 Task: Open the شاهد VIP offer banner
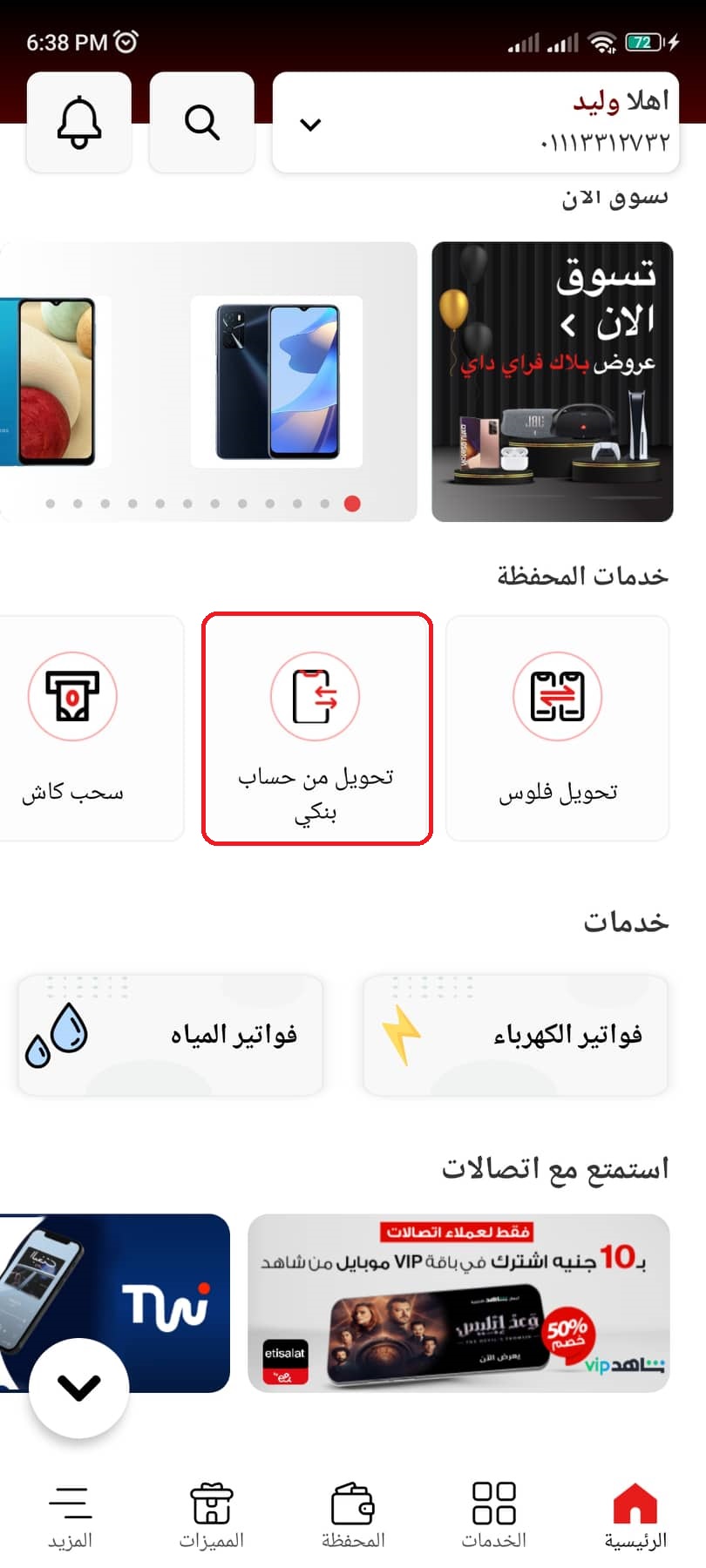coord(458,1303)
